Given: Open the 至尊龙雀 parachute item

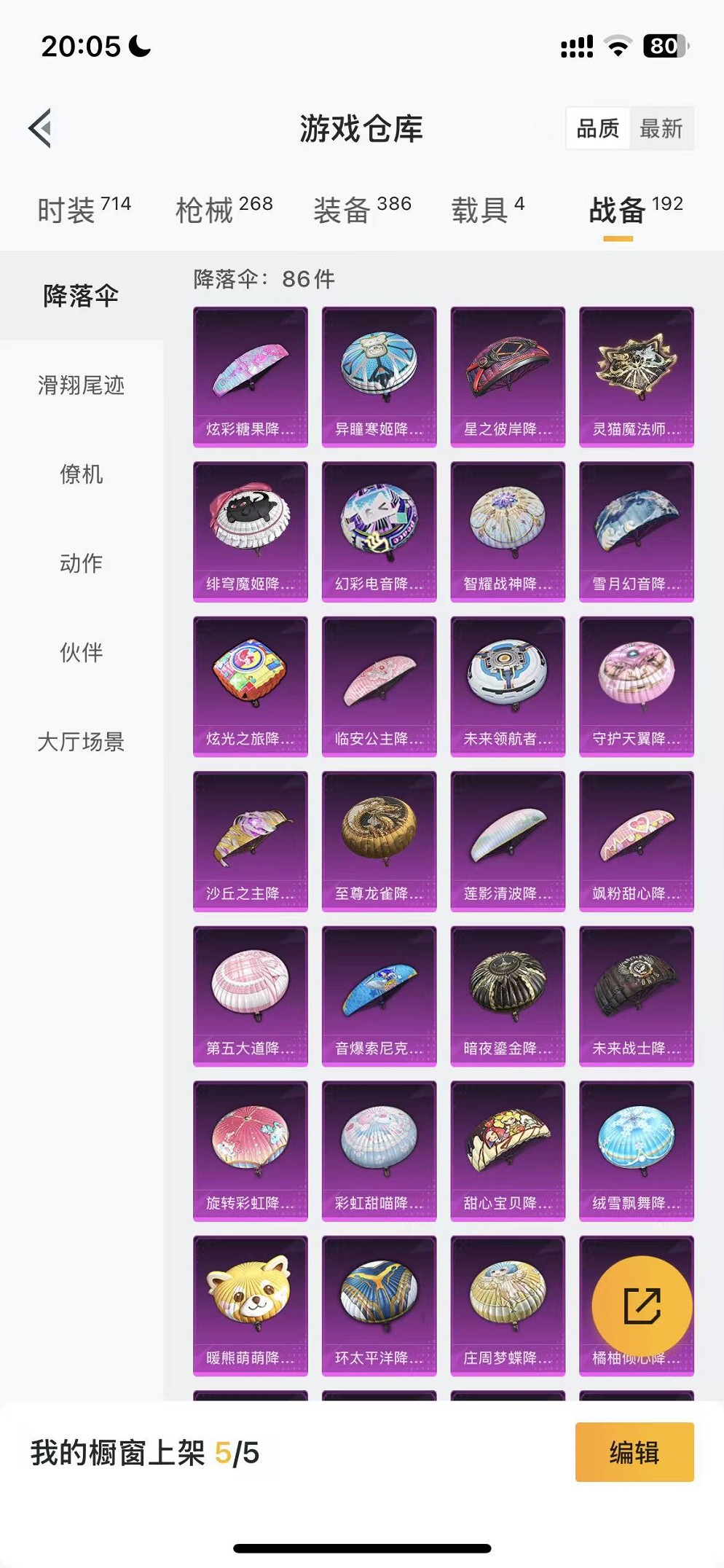Looking at the screenshot, I should coord(379,840).
